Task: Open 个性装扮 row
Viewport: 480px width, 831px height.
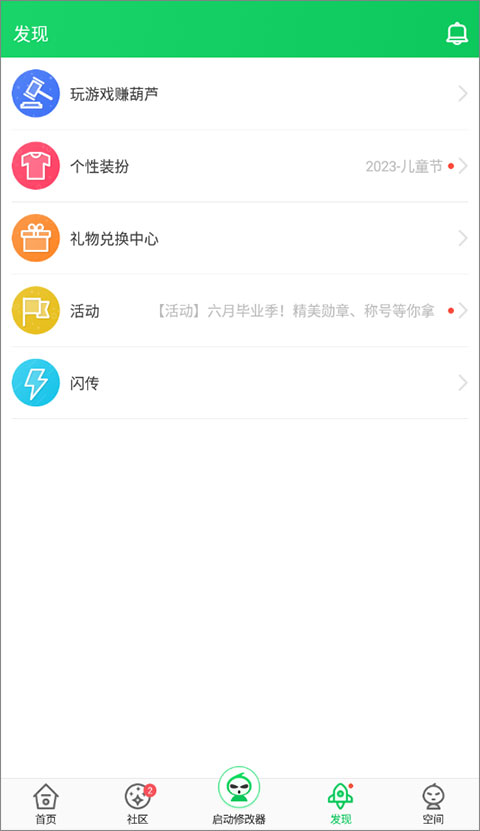Action: coord(240,166)
